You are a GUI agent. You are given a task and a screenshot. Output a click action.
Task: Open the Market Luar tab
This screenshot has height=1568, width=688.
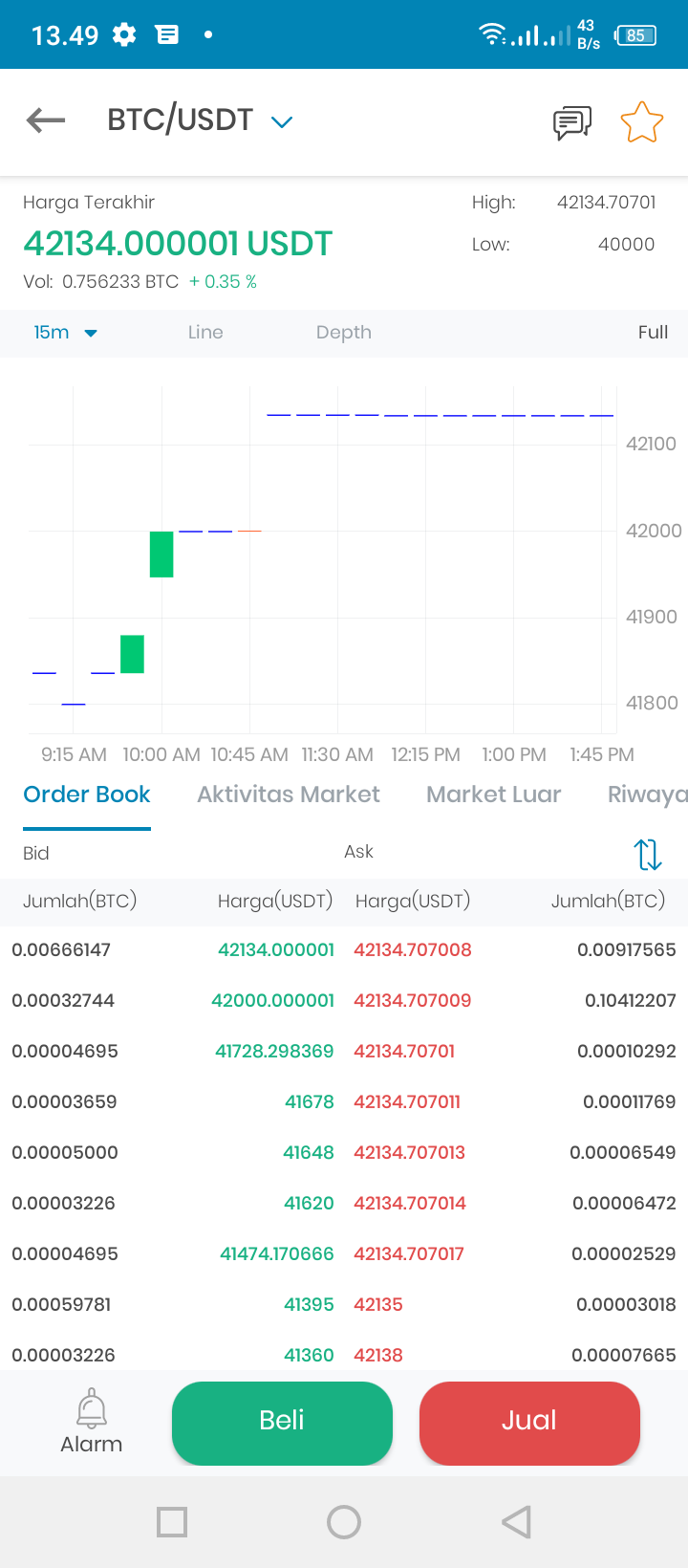tap(494, 795)
